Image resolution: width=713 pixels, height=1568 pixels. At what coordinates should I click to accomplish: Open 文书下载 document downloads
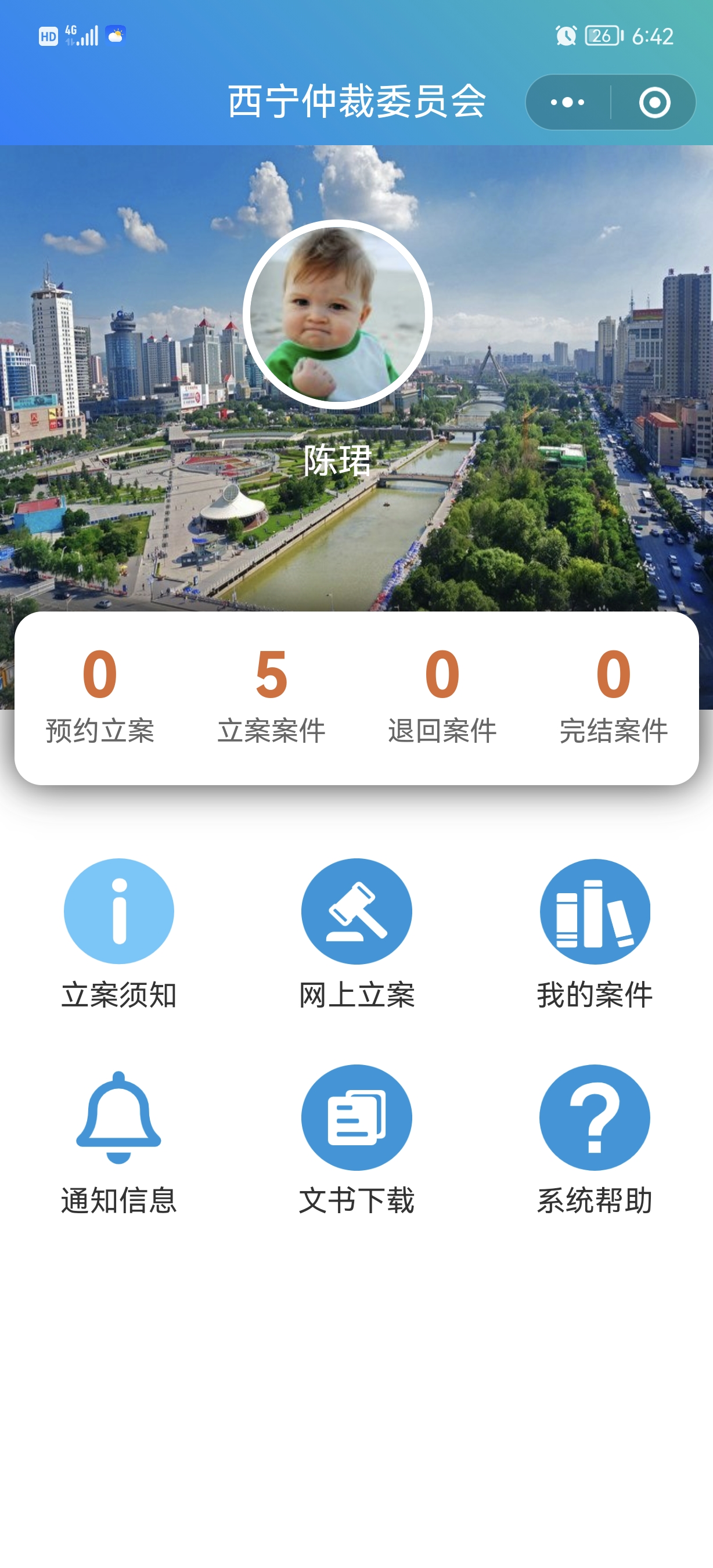click(x=356, y=1138)
